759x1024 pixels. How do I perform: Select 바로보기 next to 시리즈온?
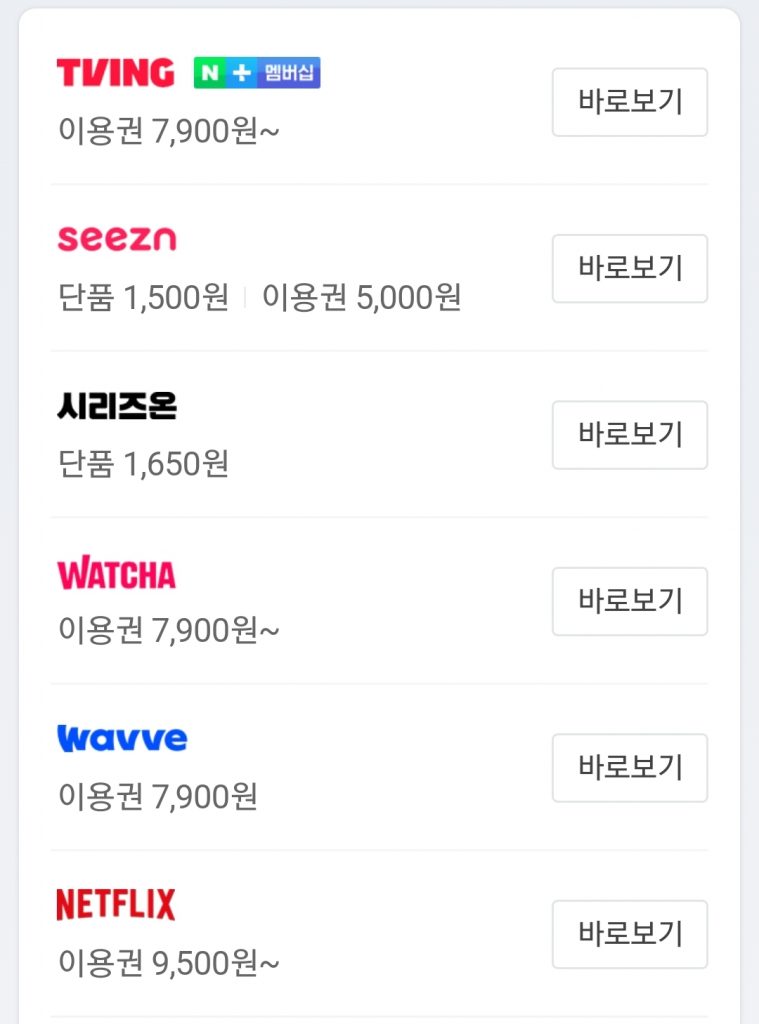pos(629,435)
